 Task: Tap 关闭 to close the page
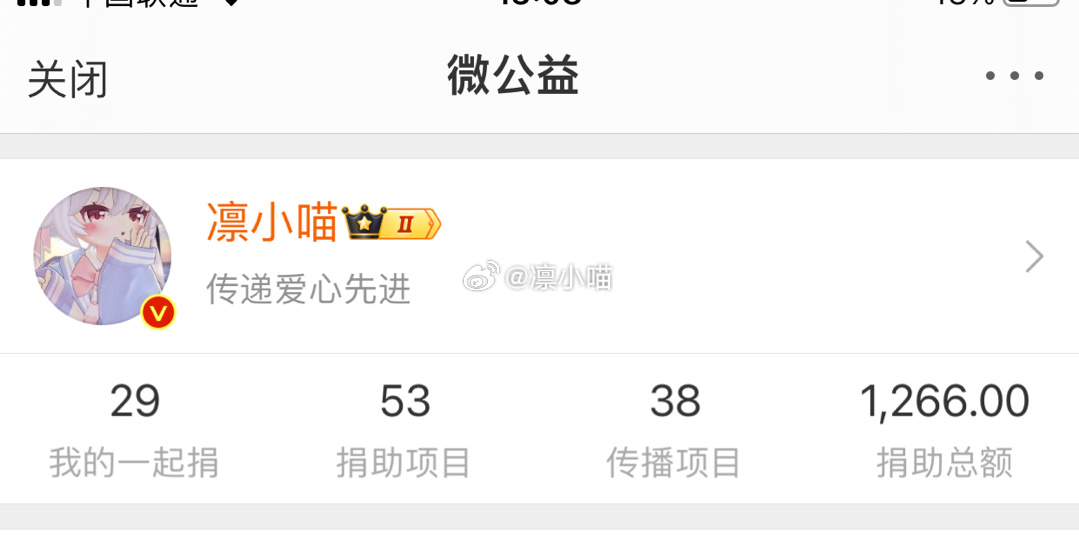[67, 79]
